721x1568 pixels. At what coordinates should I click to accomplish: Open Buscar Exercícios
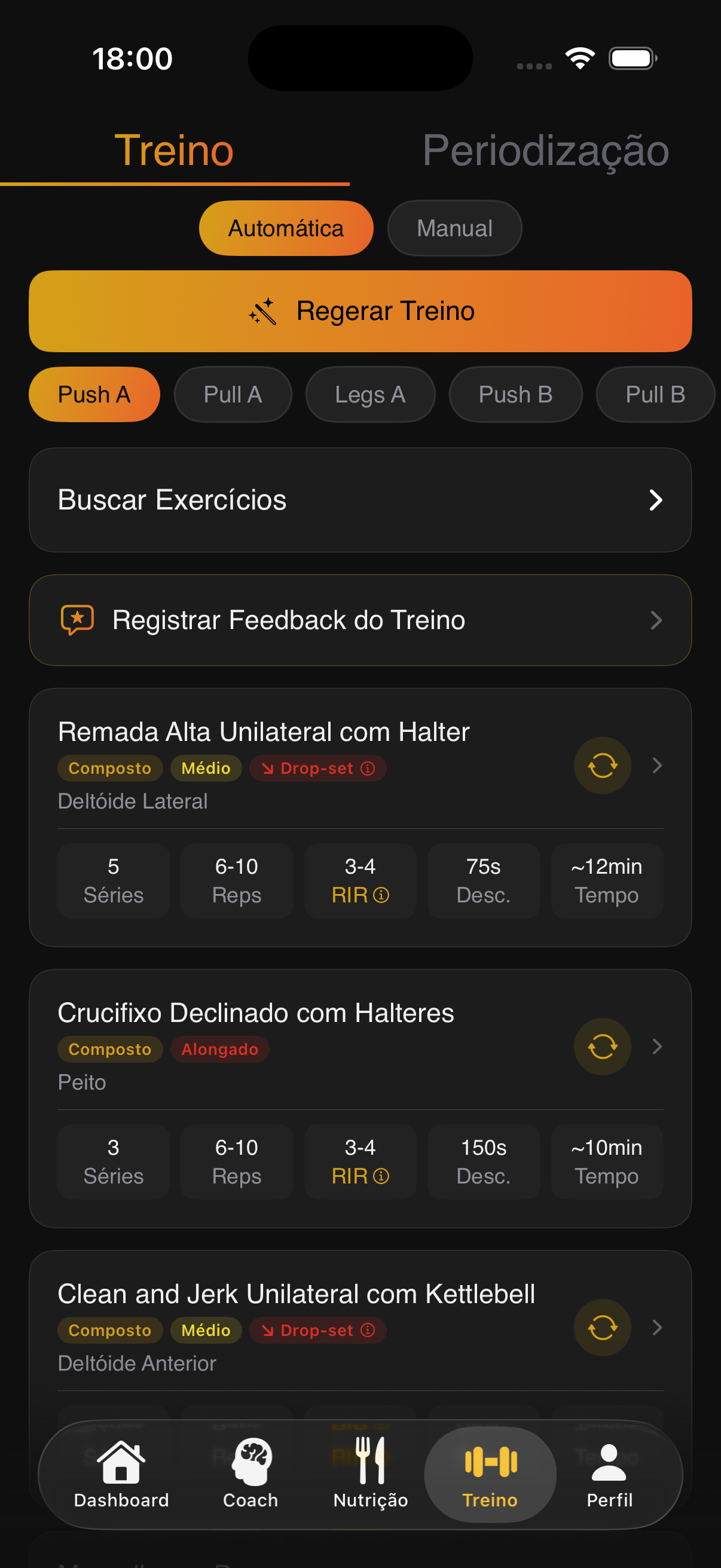click(361, 499)
